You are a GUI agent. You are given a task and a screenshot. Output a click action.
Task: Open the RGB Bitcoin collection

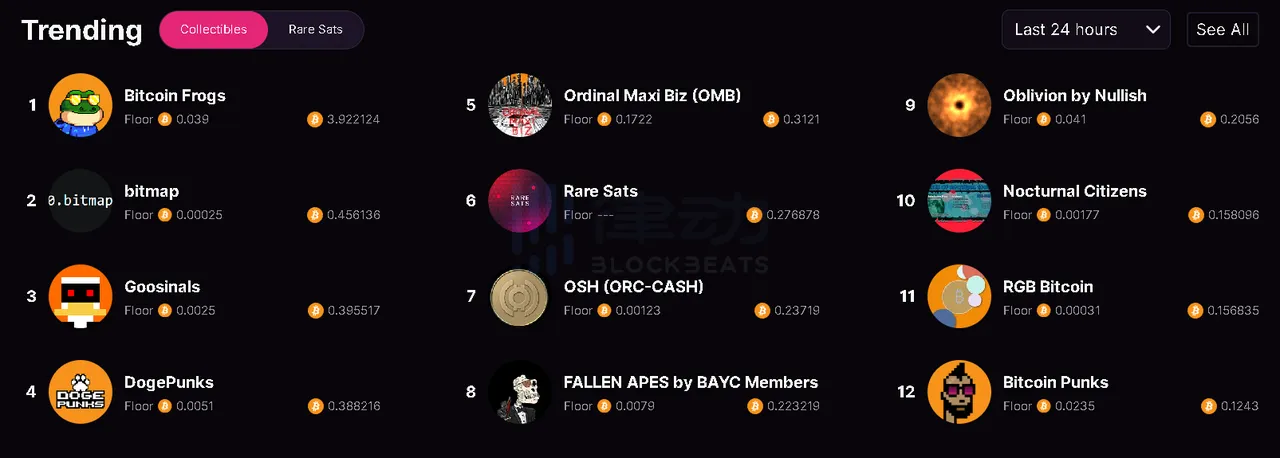coord(1047,287)
